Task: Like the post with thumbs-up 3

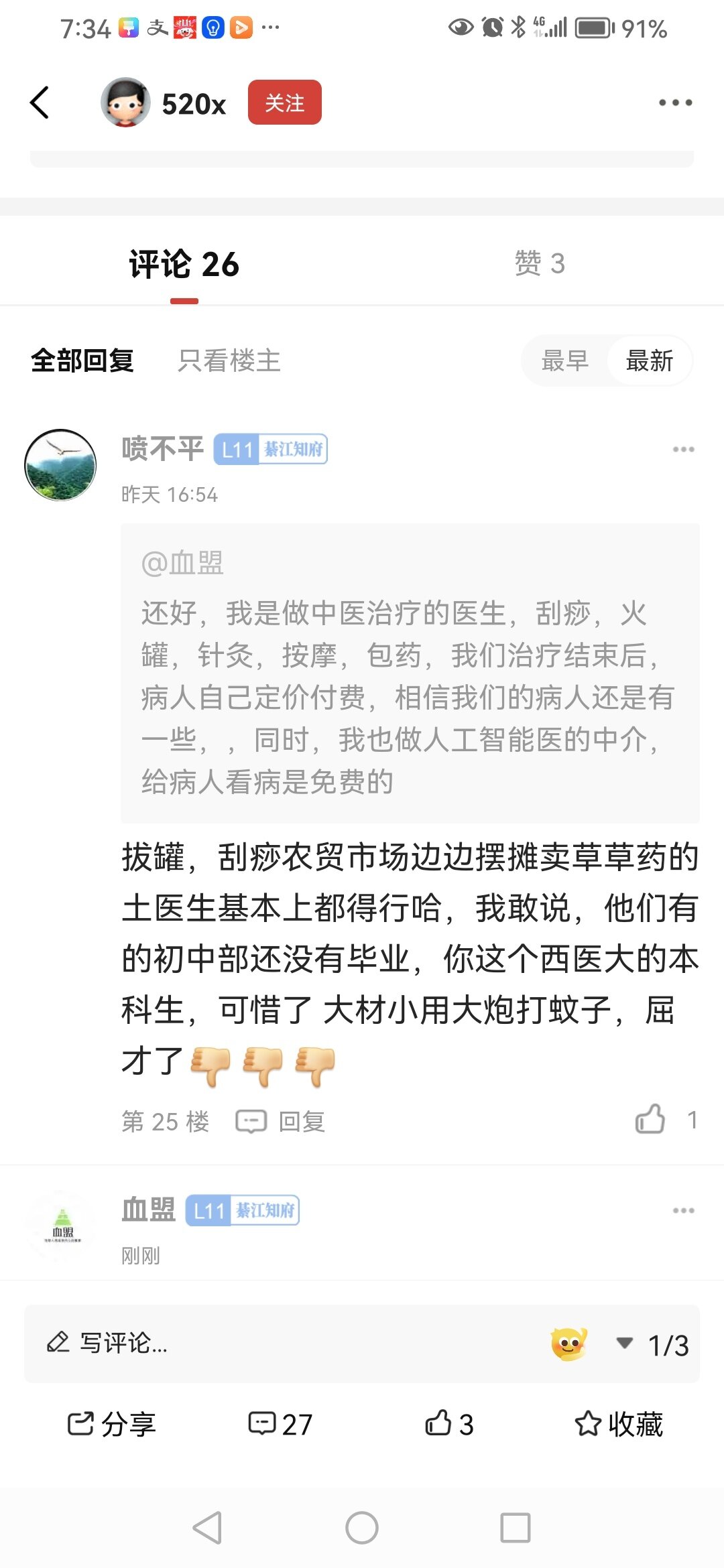Action: tap(450, 1423)
